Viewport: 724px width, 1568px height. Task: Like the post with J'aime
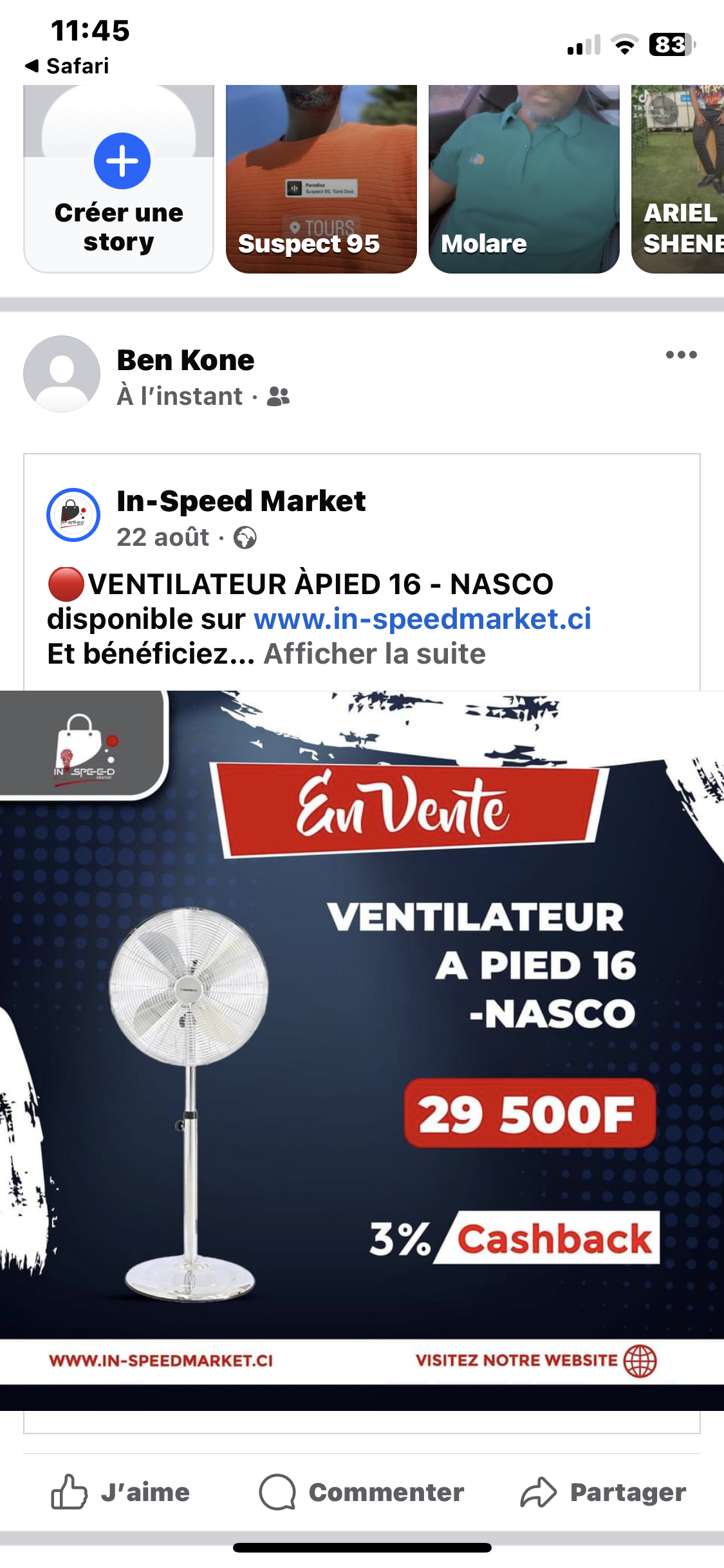point(121,1492)
